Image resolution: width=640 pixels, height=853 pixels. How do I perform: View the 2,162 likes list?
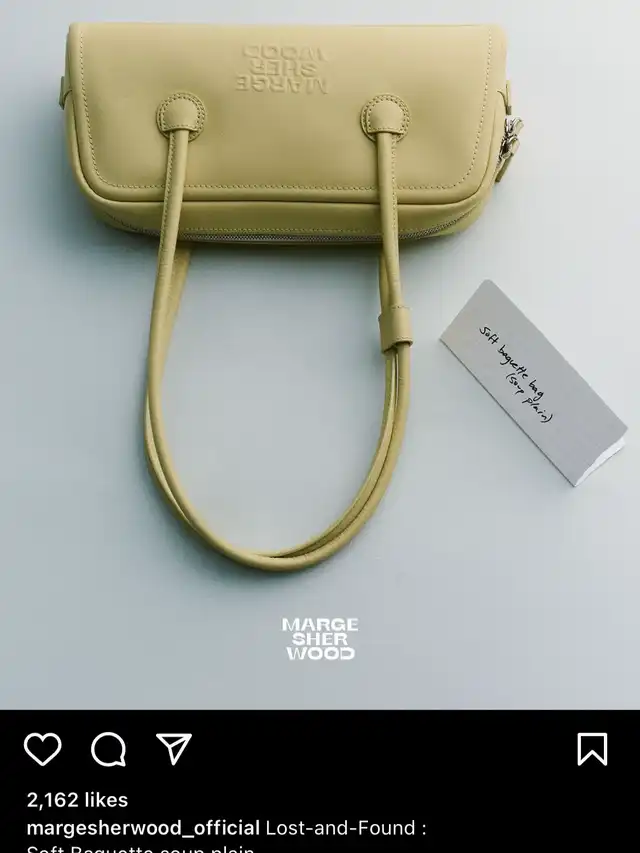(x=77, y=800)
